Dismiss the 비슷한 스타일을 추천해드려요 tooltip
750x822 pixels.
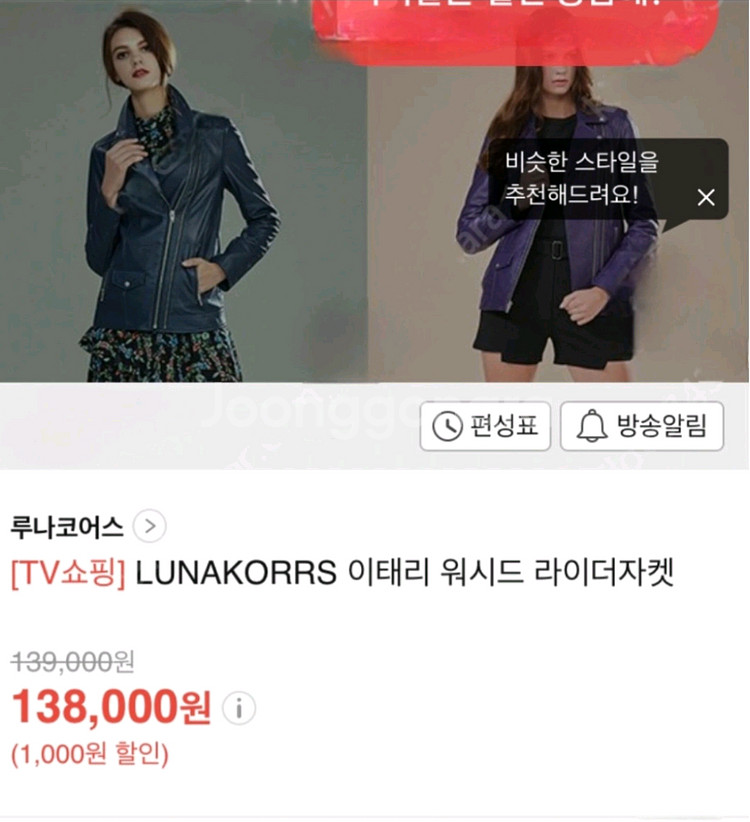point(706,197)
